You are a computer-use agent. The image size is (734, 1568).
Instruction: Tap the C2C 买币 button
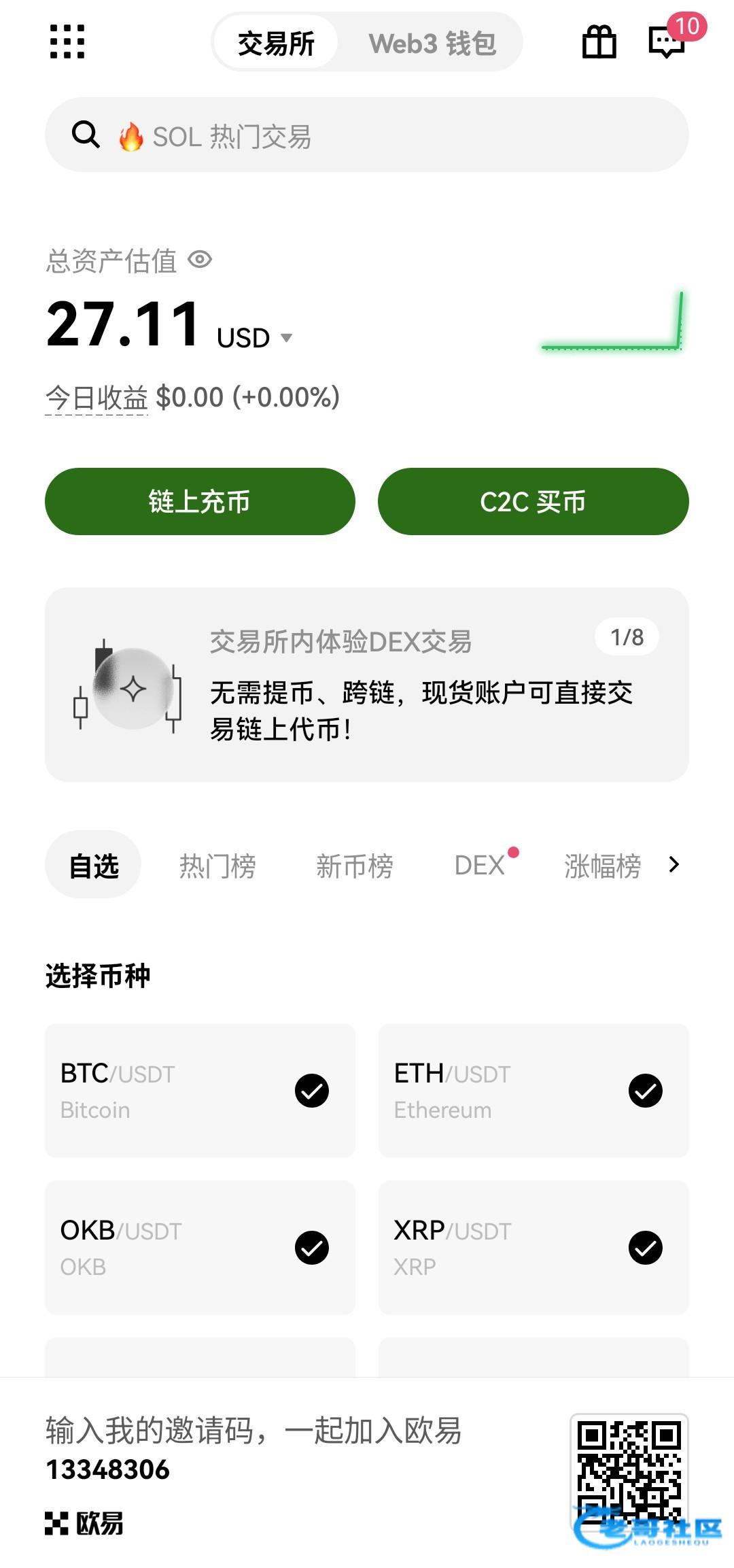click(533, 501)
